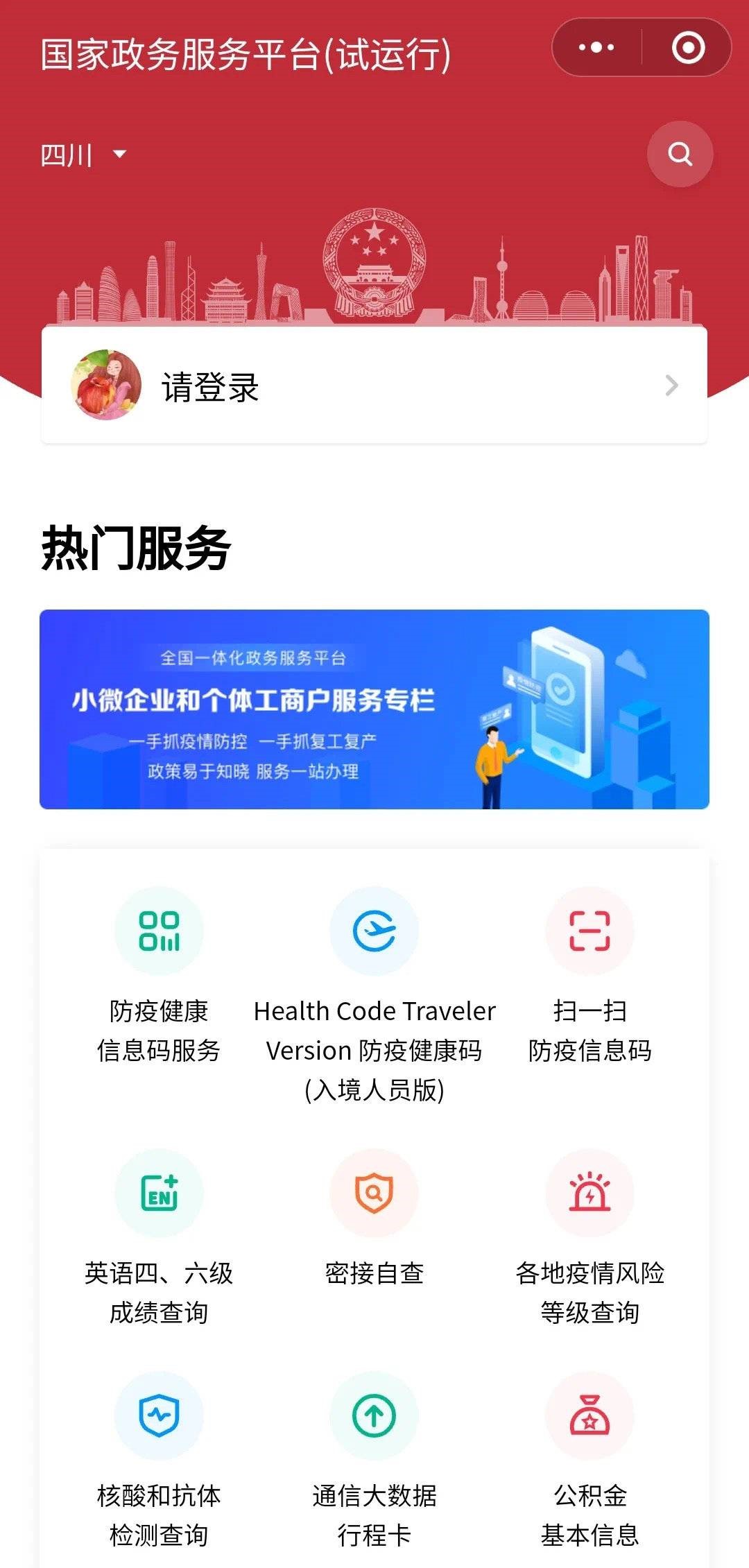This screenshot has width=749, height=1568.
Task: Open the 小微企业和个体工商户服务专栏 banner
Action: (374, 709)
